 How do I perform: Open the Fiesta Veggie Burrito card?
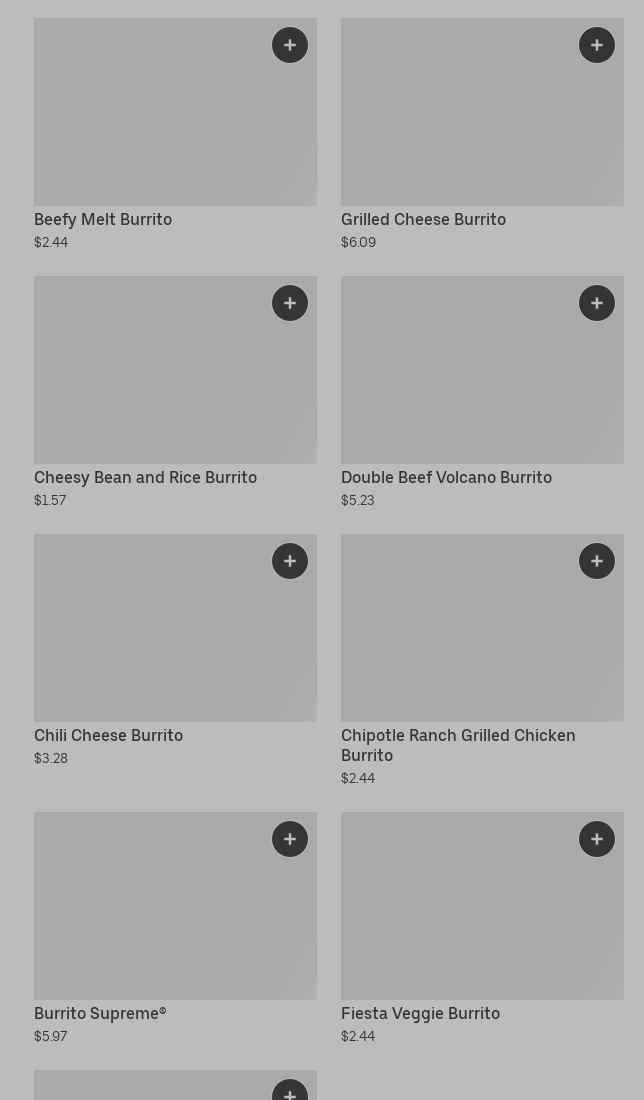click(x=483, y=928)
